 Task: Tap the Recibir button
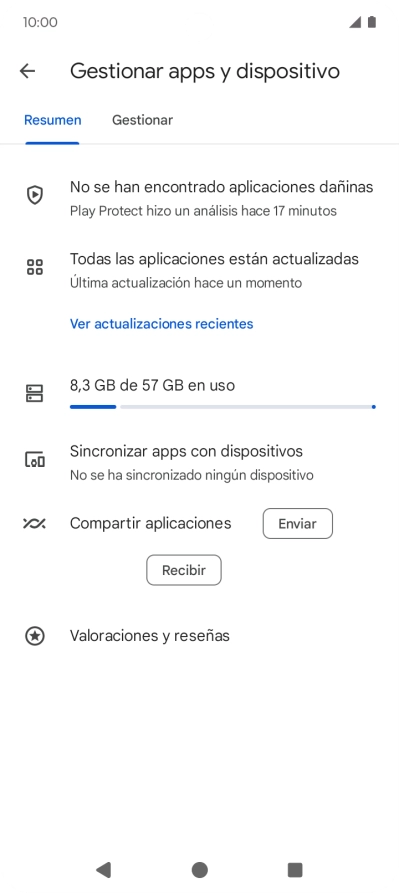pyautogui.click(x=184, y=570)
